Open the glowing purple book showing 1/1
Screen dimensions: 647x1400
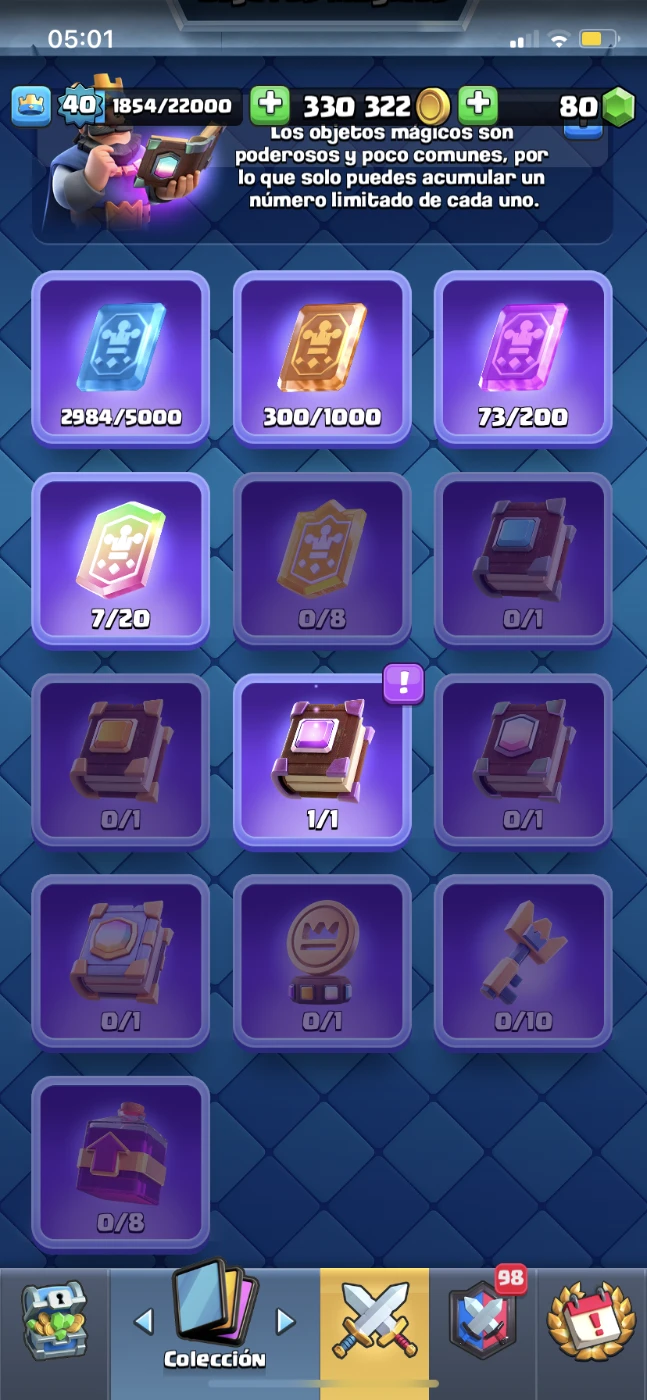tap(322, 761)
